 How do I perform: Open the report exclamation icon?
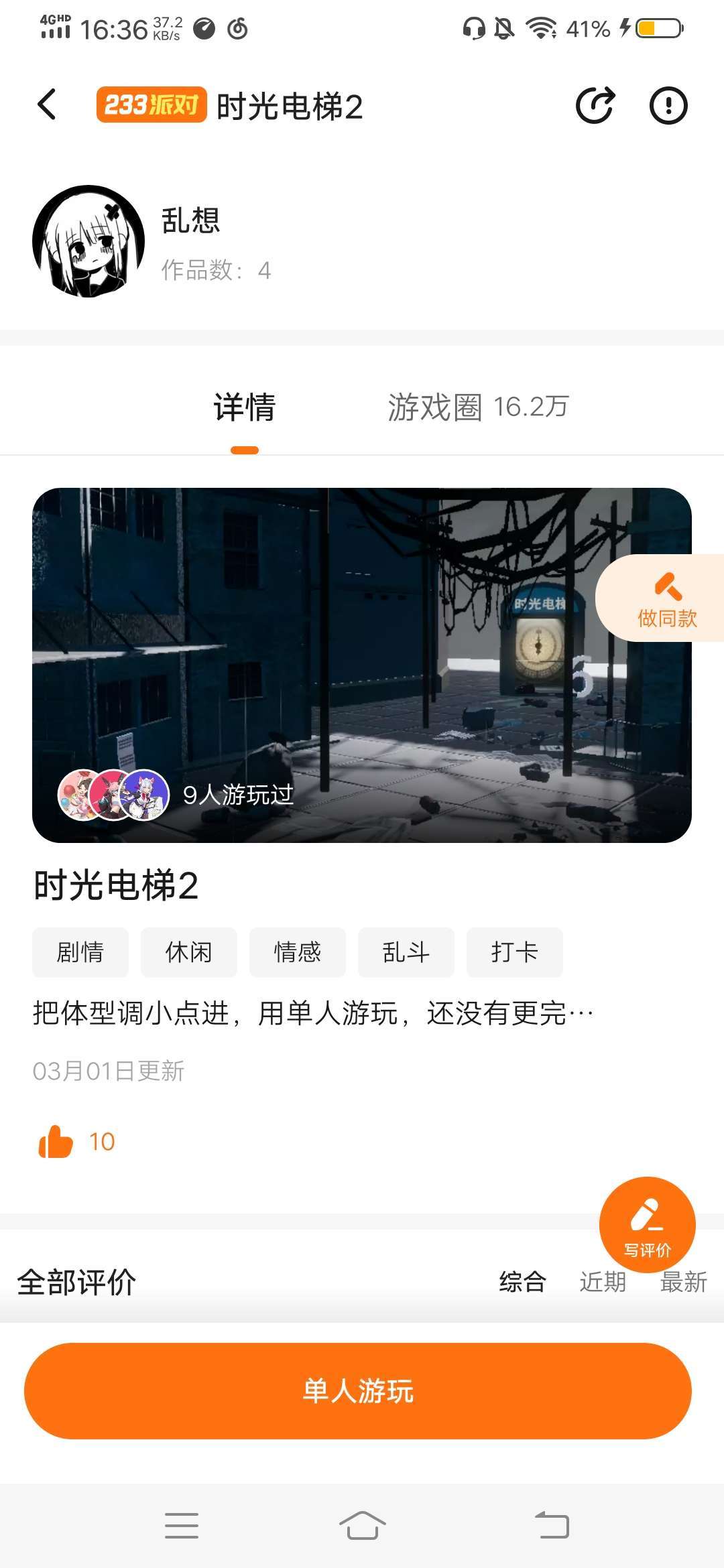click(x=668, y=105)
